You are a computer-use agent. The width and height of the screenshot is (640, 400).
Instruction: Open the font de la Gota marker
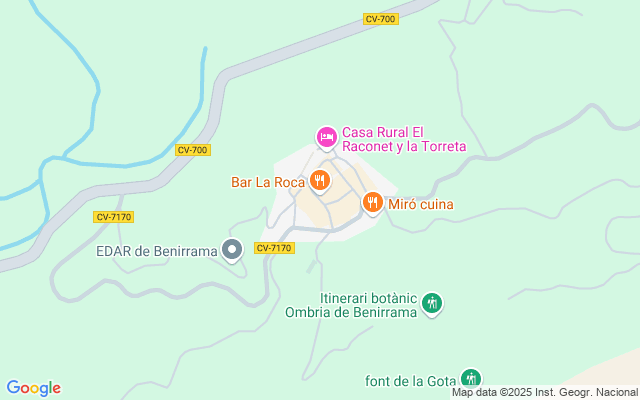(471, 379)
